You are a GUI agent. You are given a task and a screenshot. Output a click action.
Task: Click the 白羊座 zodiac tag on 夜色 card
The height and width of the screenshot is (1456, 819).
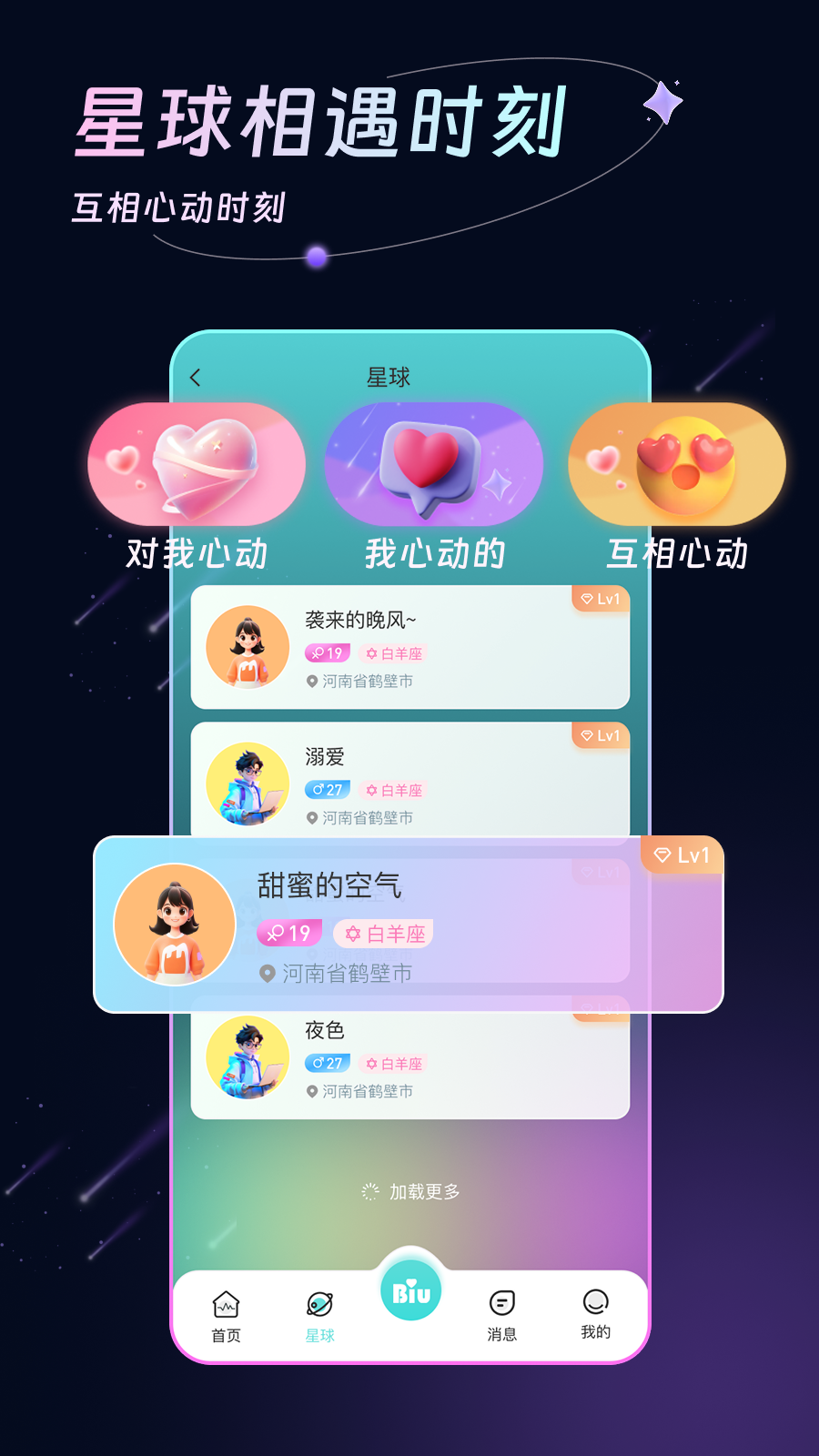tap(393, 1063)
